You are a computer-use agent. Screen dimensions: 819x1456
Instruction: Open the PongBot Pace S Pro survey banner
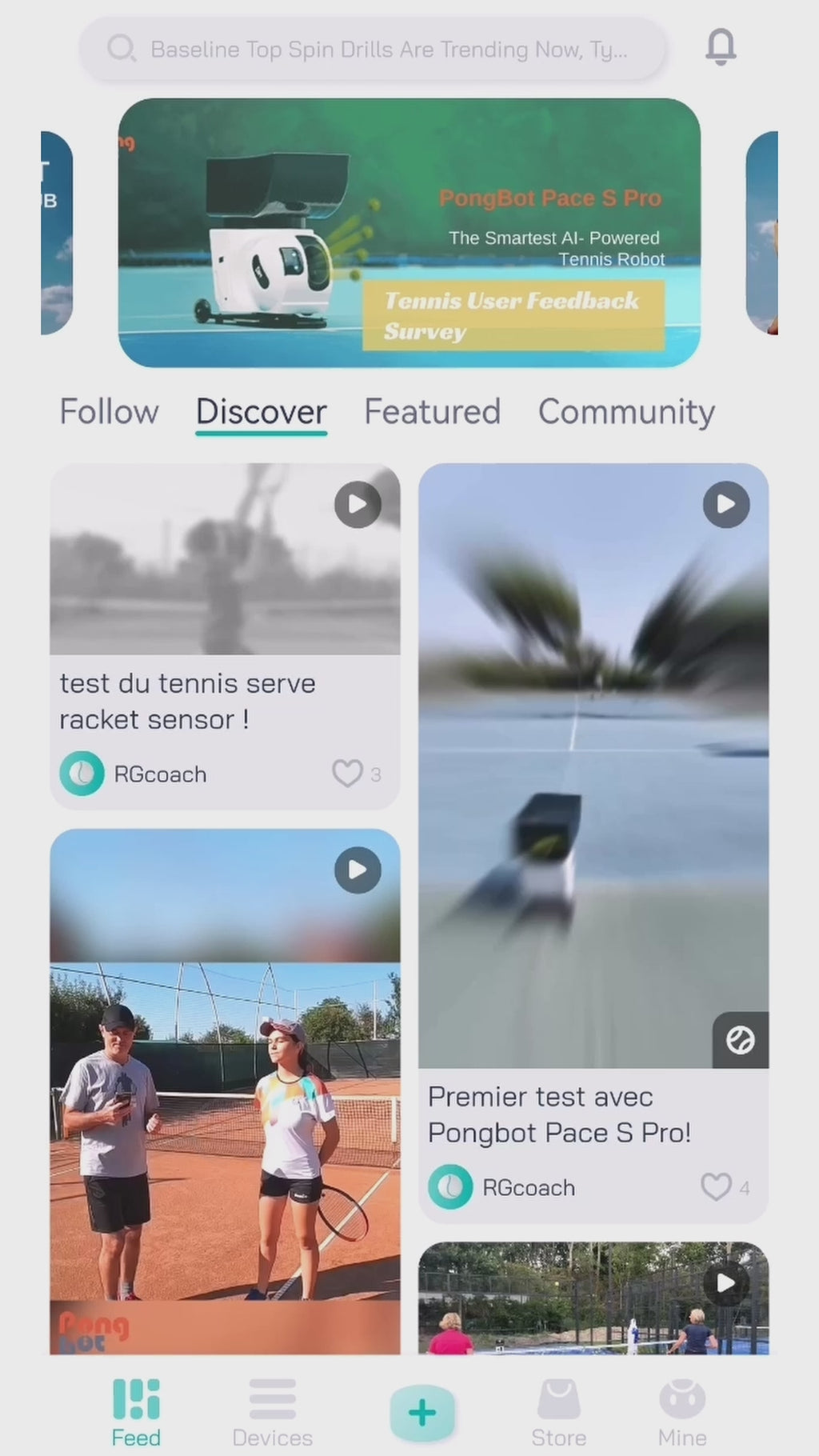[x=409, y=233]
